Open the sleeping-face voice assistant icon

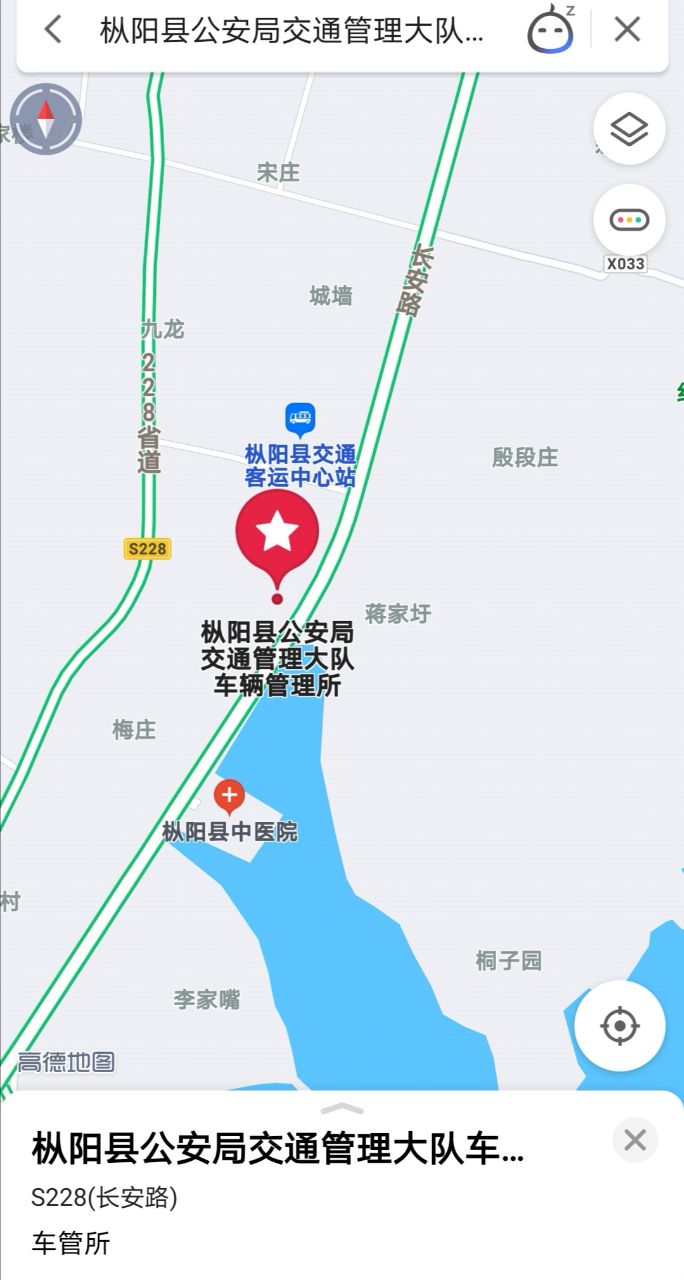[551, 30]
